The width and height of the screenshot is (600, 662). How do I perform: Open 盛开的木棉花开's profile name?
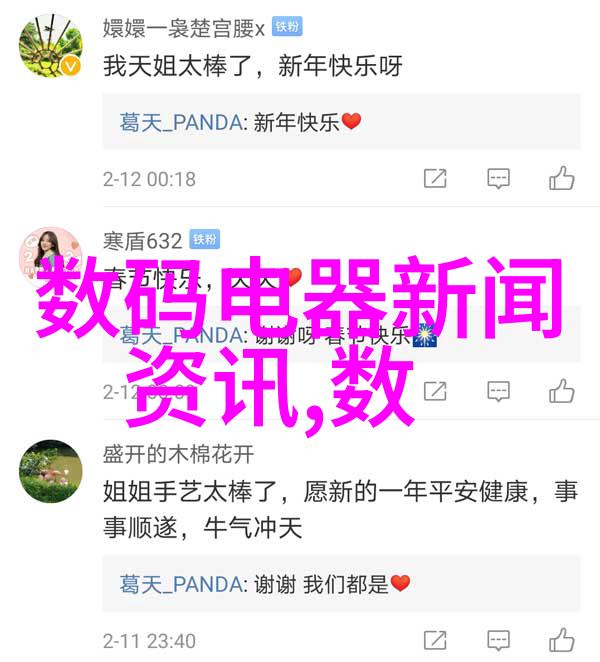point(178,454)
